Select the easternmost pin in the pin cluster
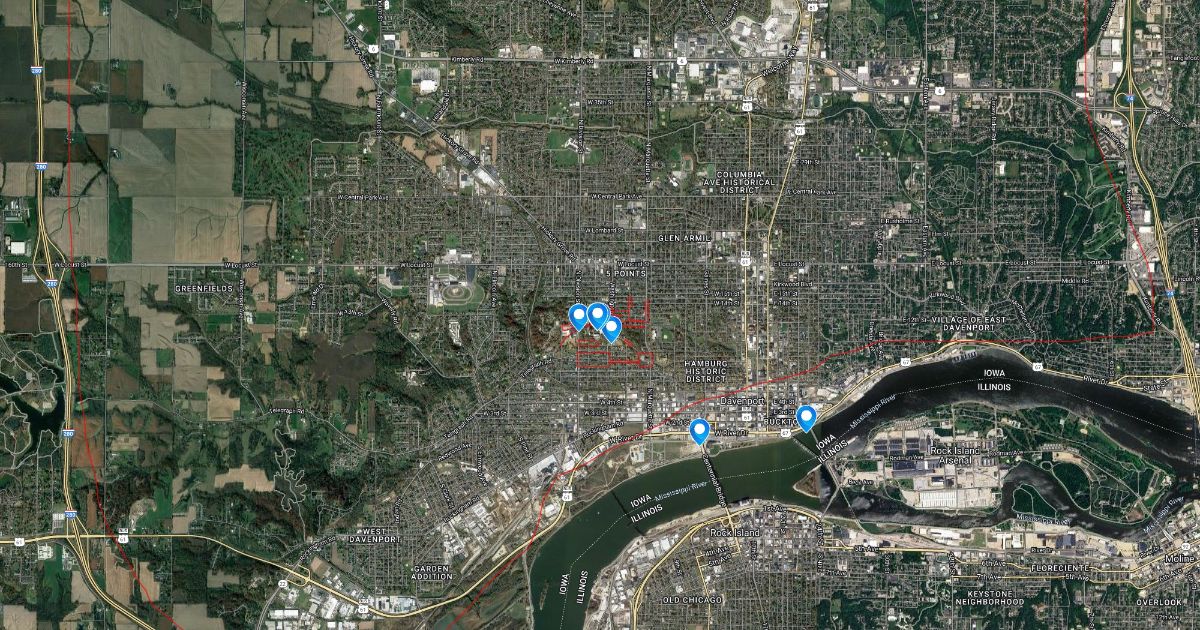Image resolution: width=1200 pixels, height=630 pixels. click(612, 327)
